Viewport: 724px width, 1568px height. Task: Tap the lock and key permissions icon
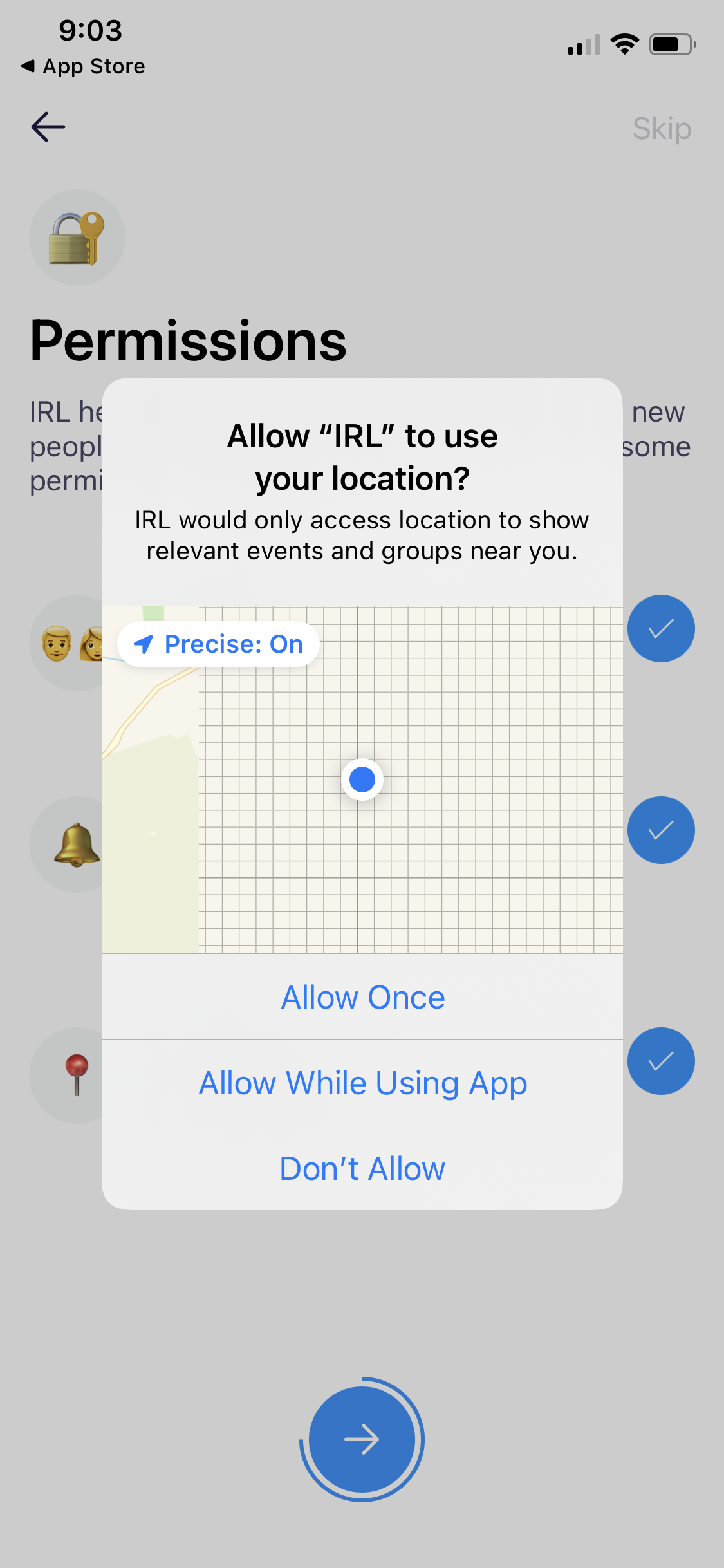[x=76, y=238]
